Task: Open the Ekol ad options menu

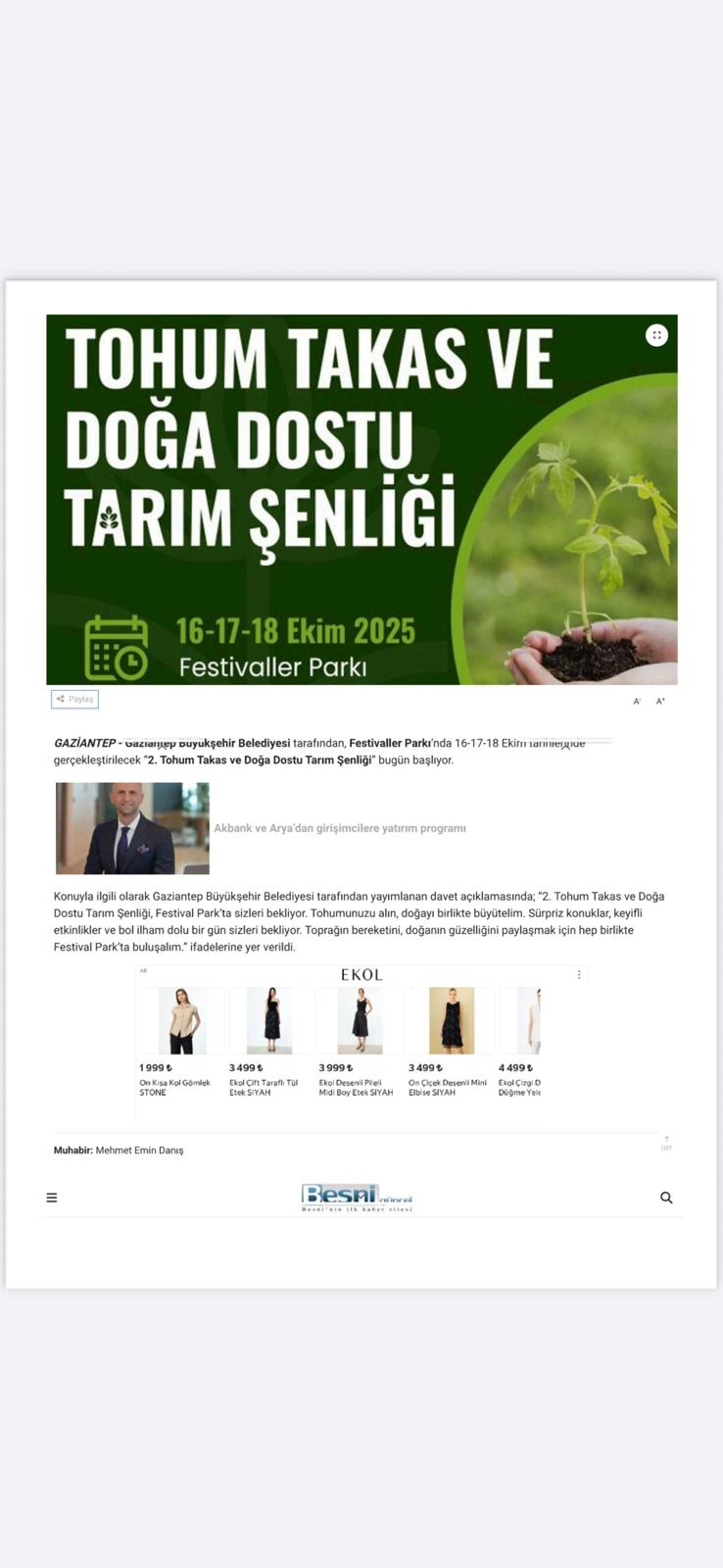Action: click(x=579, y=975)
